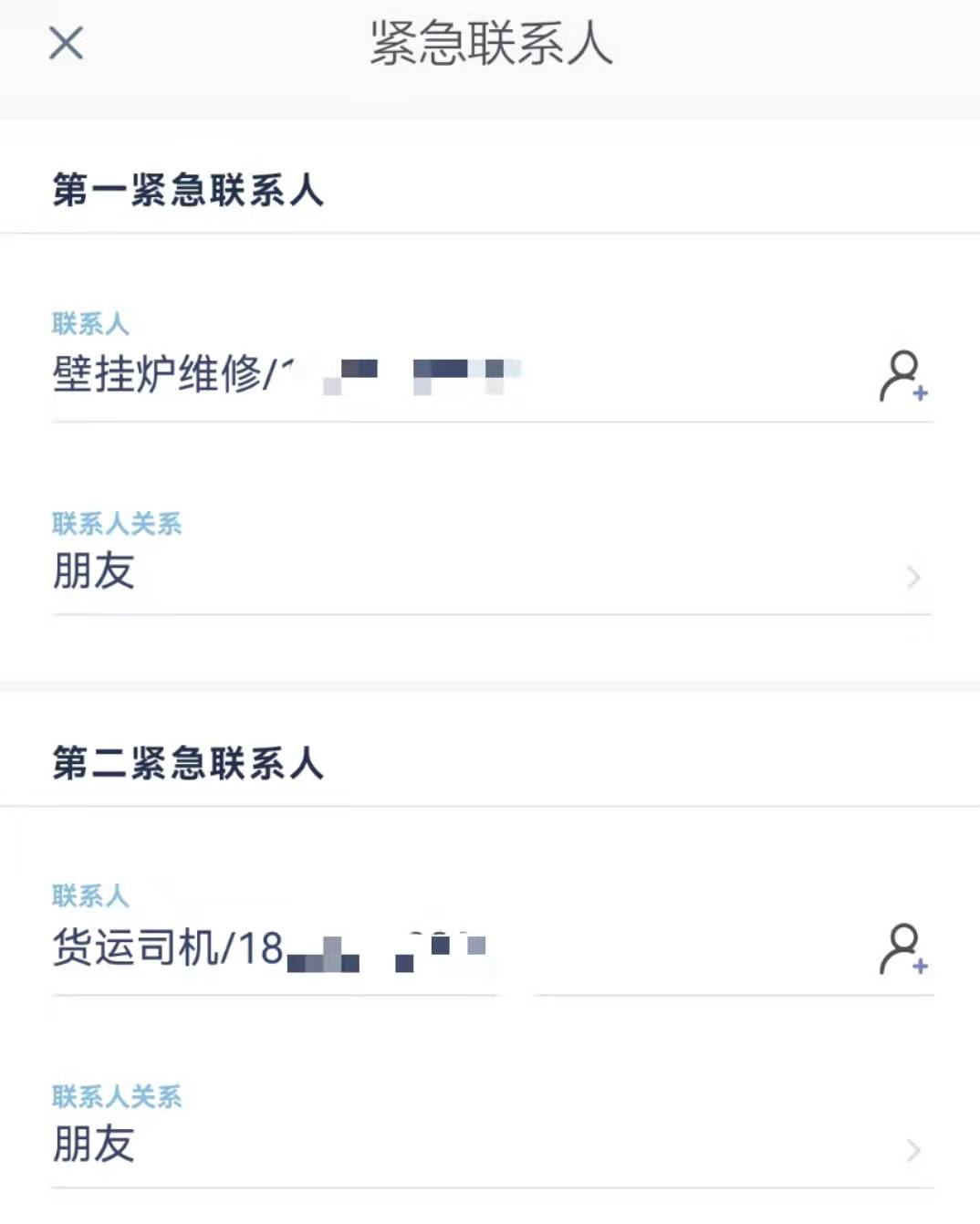Select the 壁挂炉维修 contact field
This screenshot has width=980, height=1224.
click(274, 372)
